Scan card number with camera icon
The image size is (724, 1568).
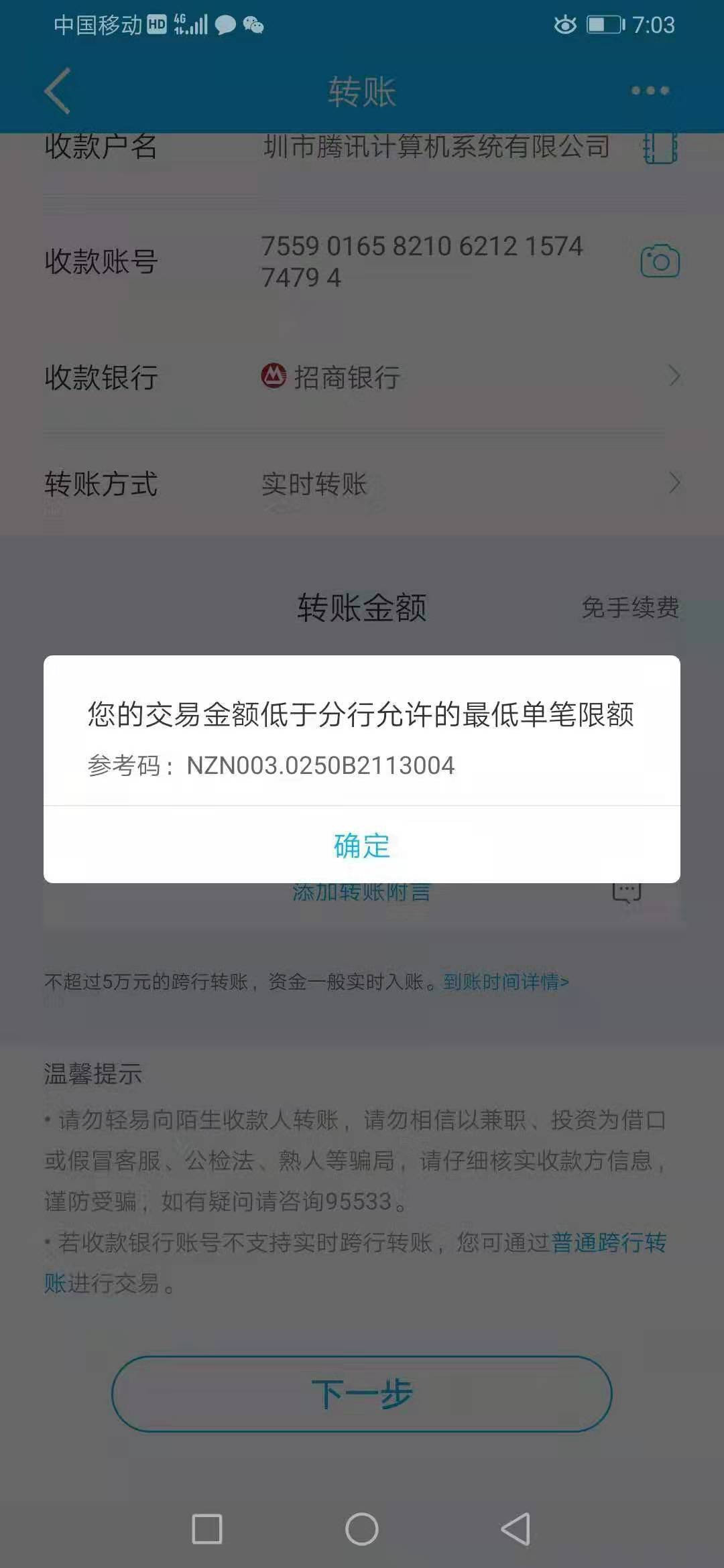point(660,261)
